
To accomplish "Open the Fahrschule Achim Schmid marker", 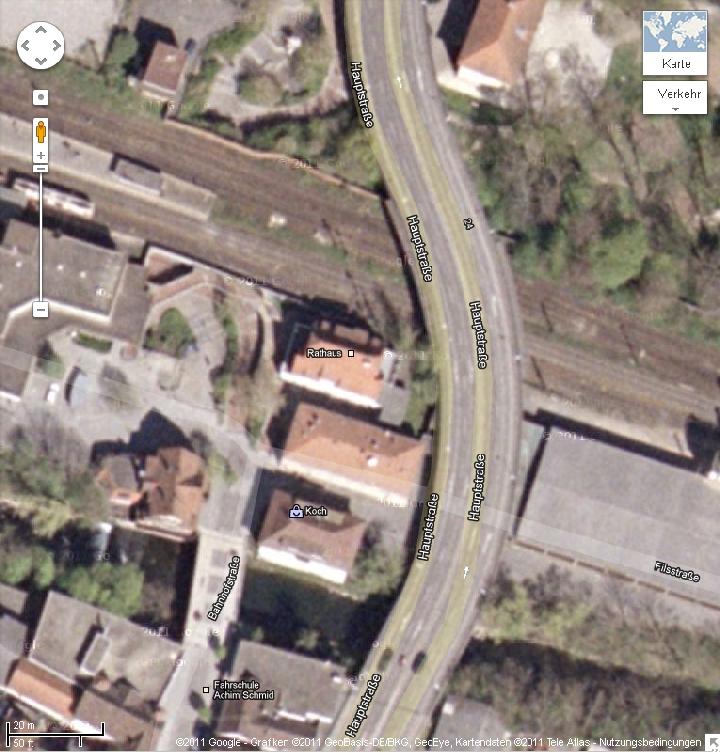I will pyautogui.click(x=206, y=690).
